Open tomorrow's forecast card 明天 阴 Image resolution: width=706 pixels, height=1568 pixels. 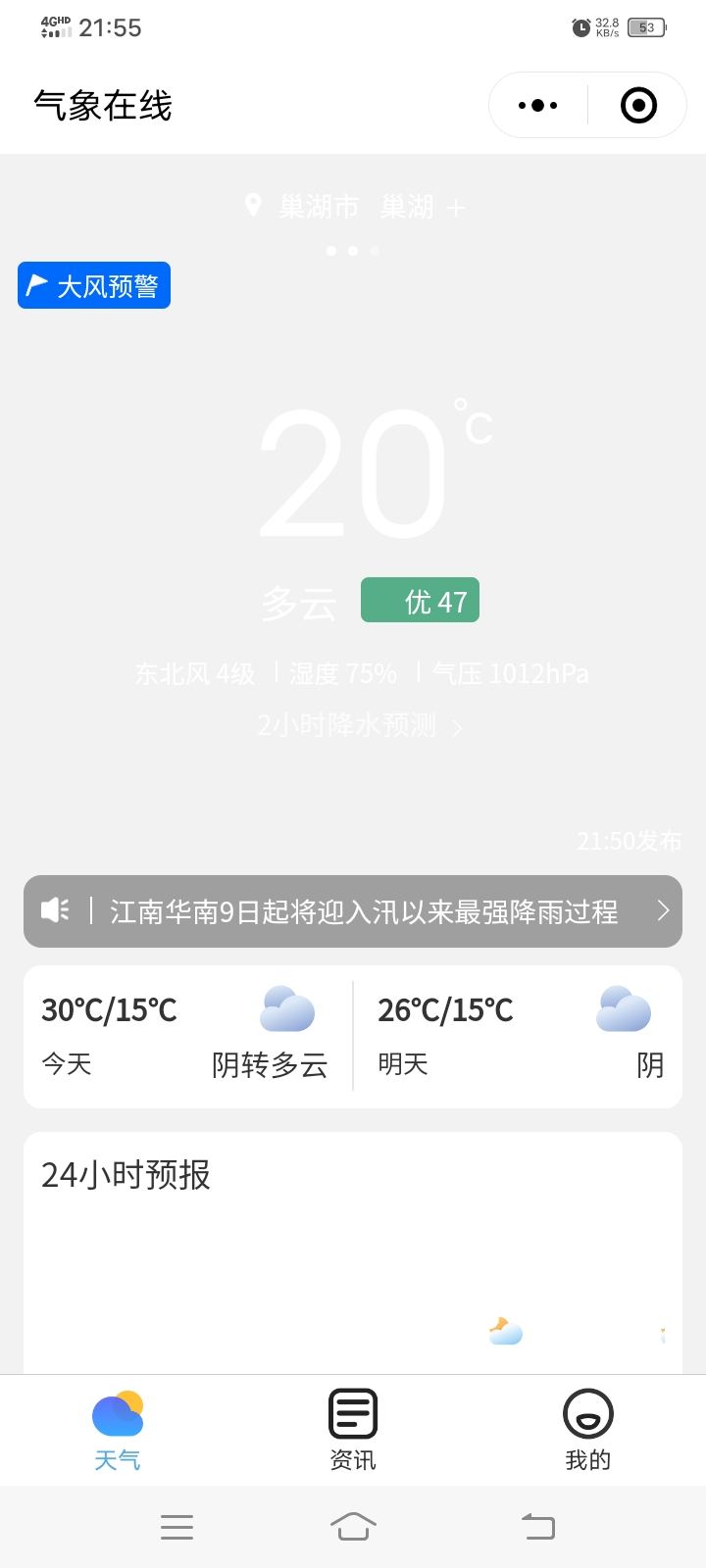coord(520,1037)
